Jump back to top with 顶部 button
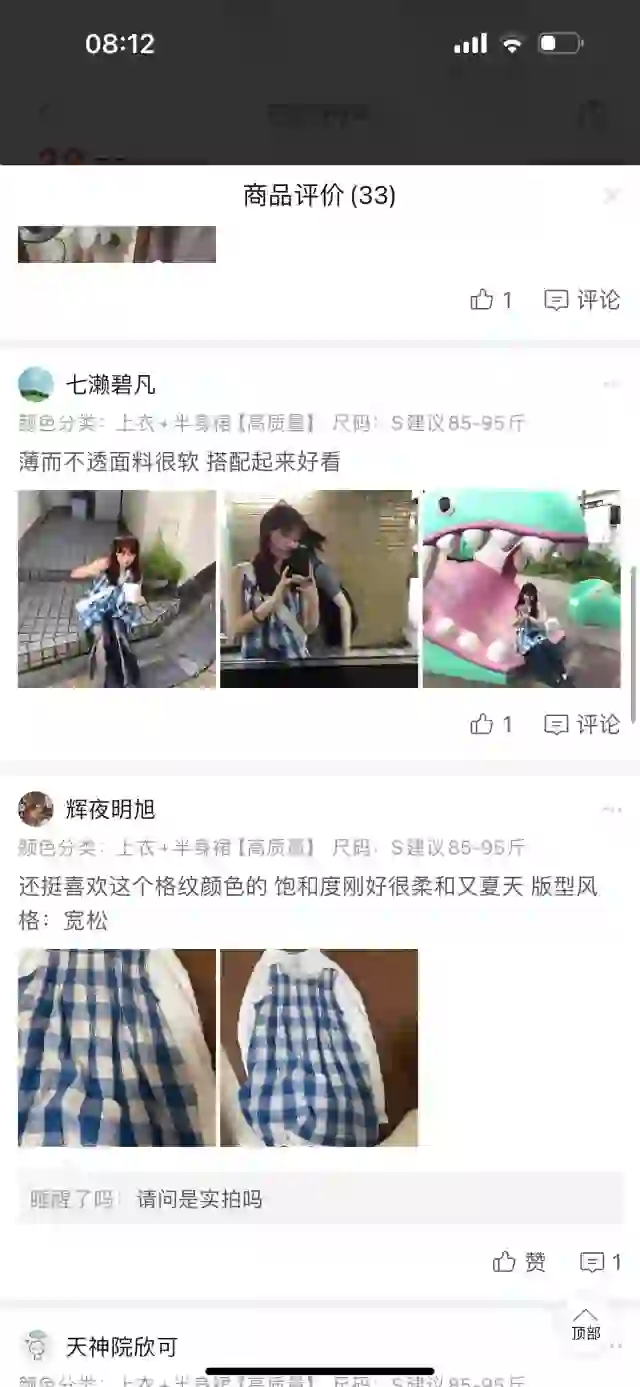This screenshot has width=640, height=1387. (x=586, y=1324)
